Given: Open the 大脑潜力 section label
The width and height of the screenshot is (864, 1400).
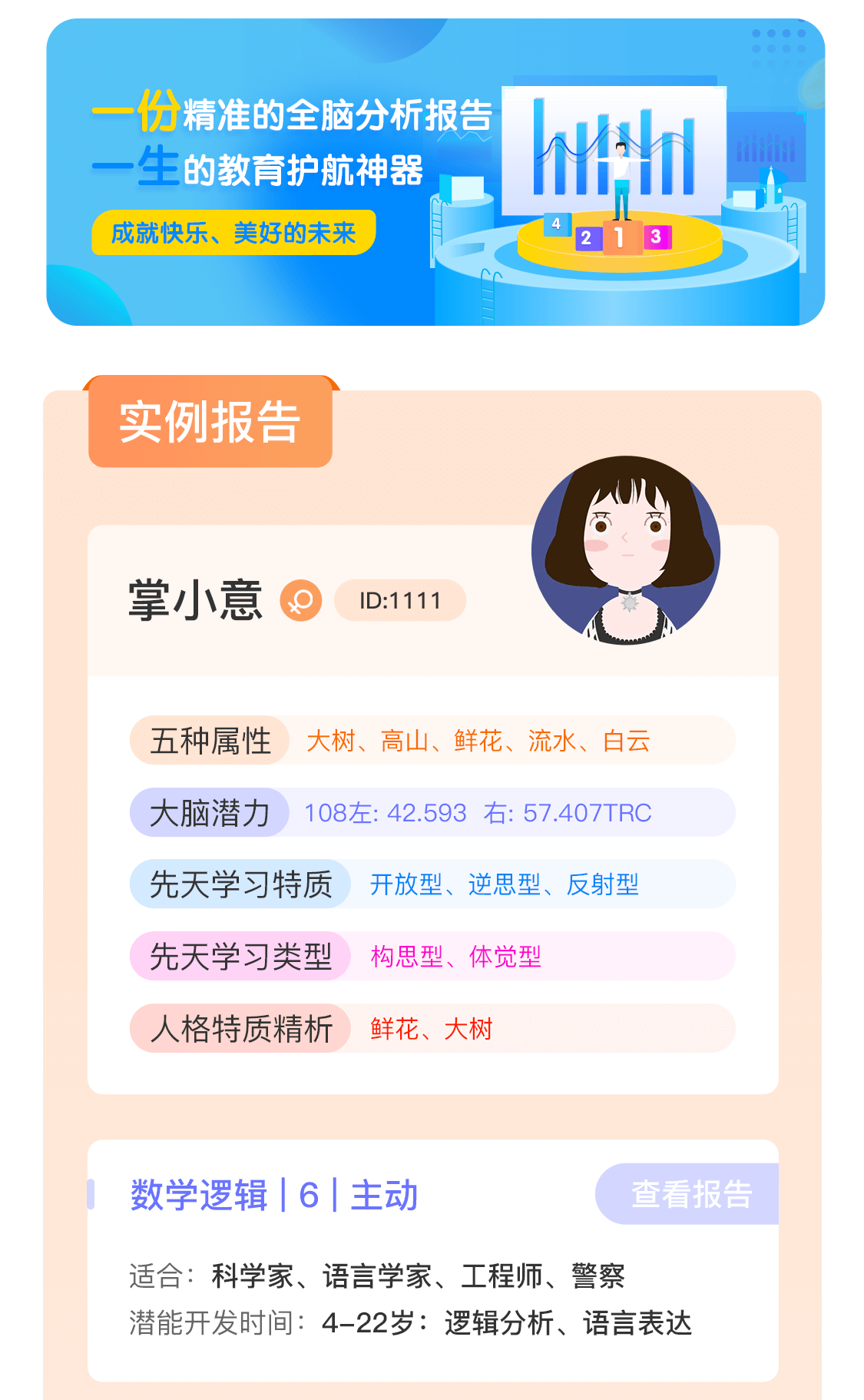Looking at the screenshot, I should click(209, 812).
